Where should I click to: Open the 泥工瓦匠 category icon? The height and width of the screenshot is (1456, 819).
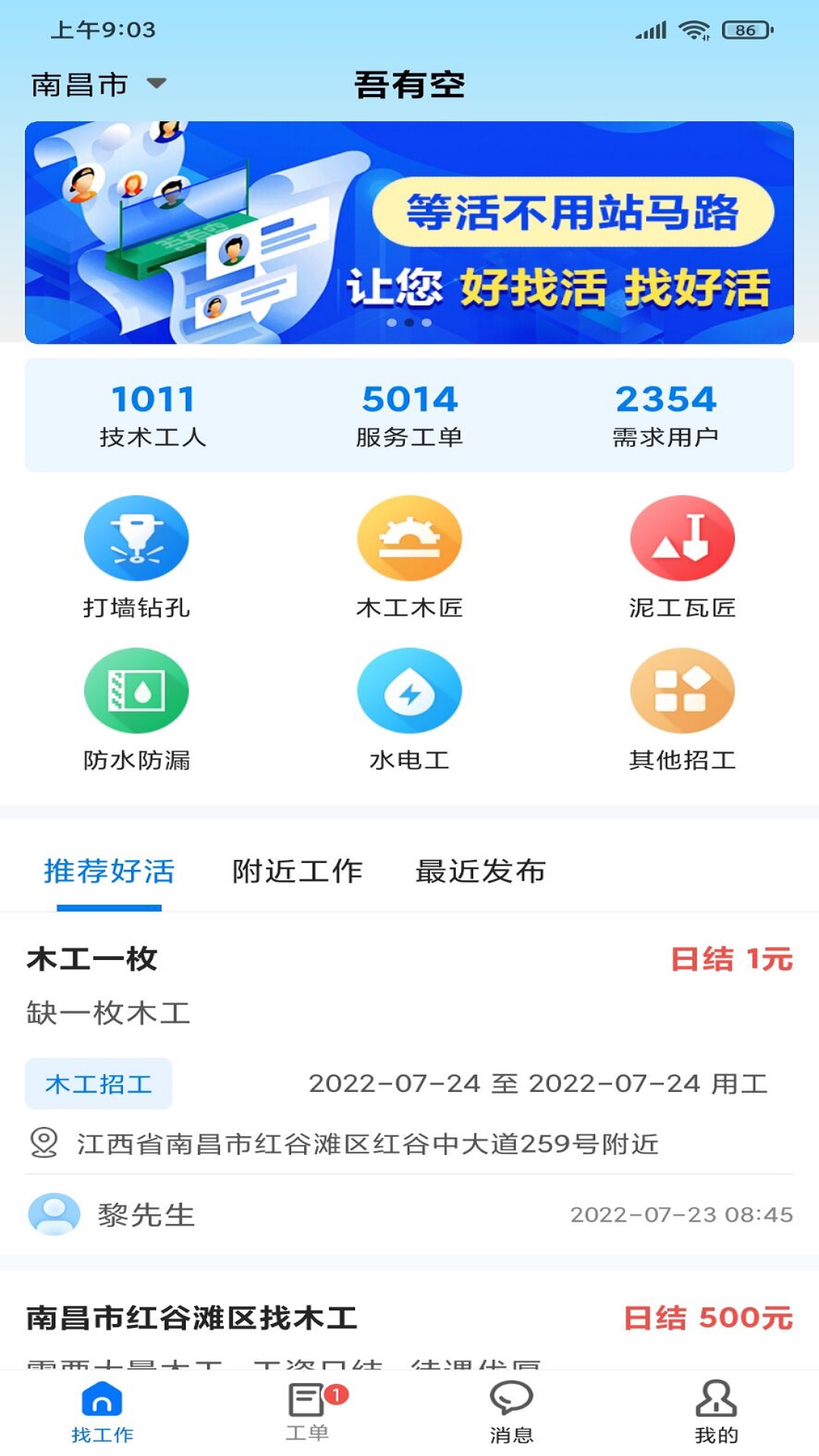(x=682, y=538)
